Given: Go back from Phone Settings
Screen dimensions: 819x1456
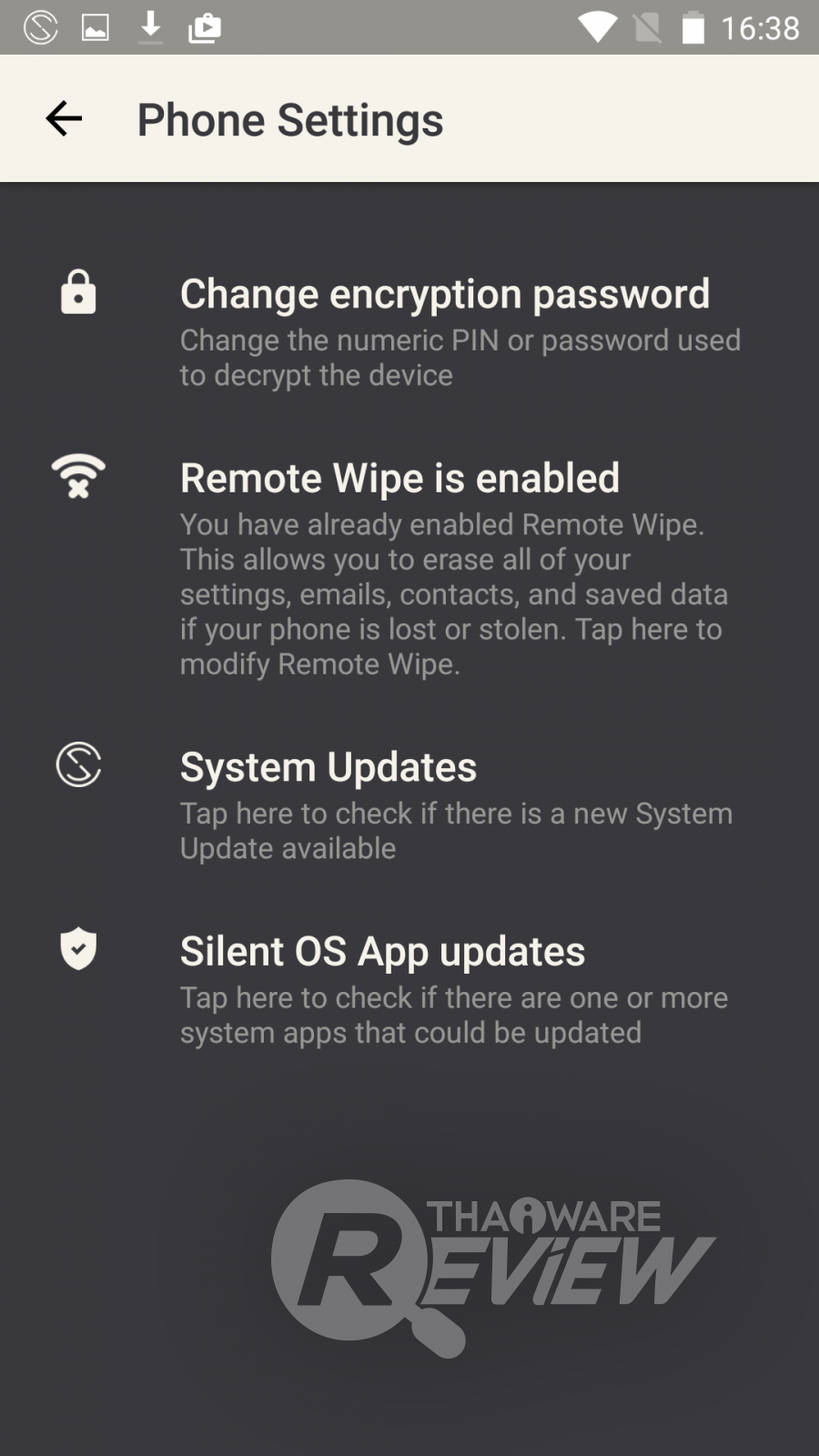Looking at the screenshot, I should [x=64, y=118].
